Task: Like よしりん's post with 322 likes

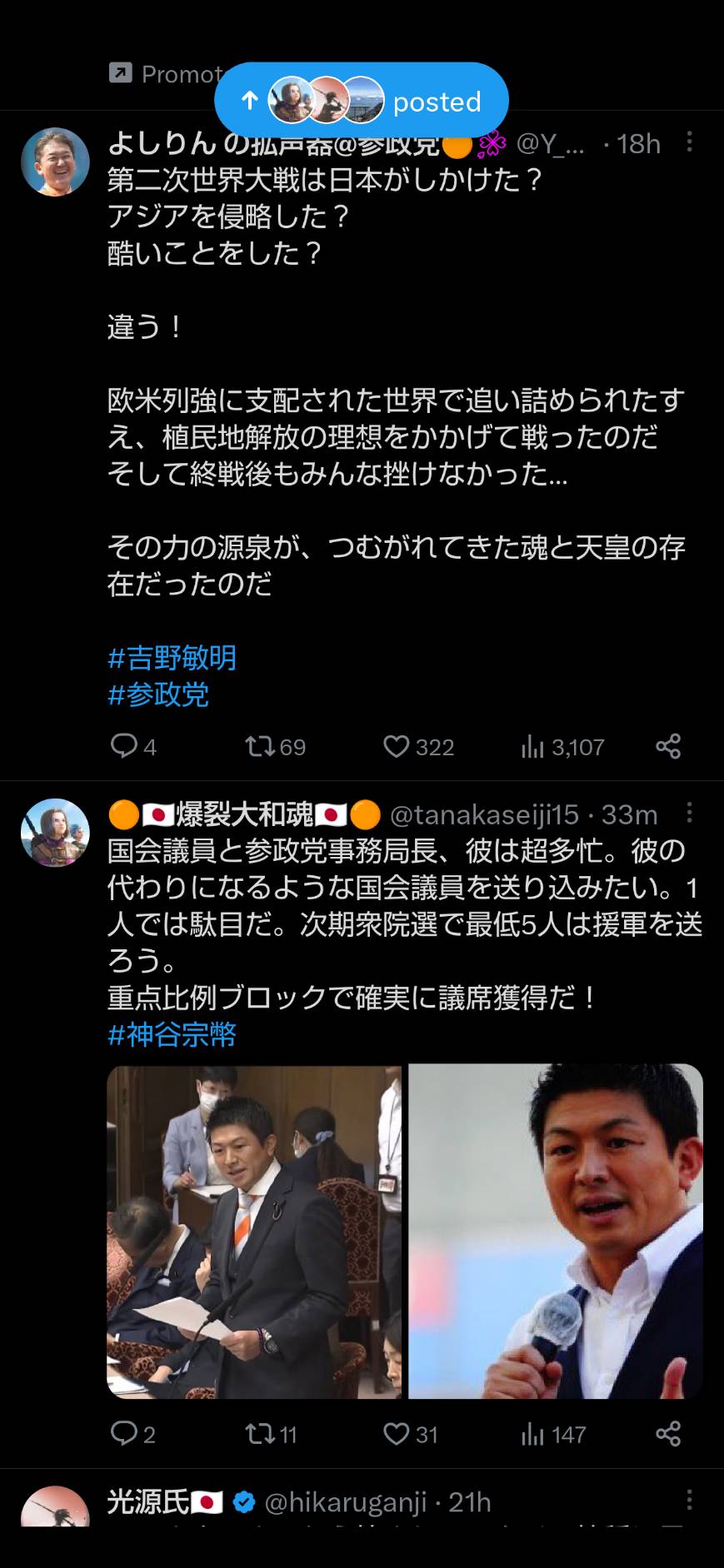Action: (419, 746)
